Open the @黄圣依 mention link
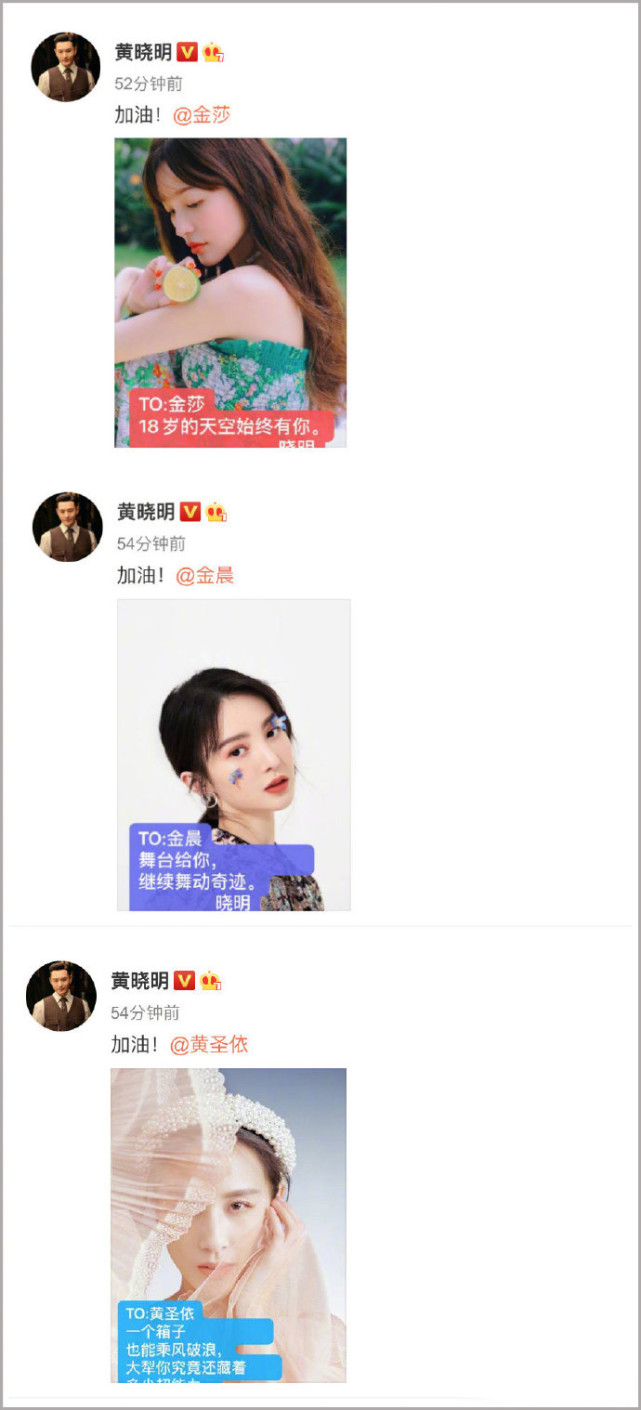The height and width of the screenshot is (1410, 641). (x=209, y=1044)
